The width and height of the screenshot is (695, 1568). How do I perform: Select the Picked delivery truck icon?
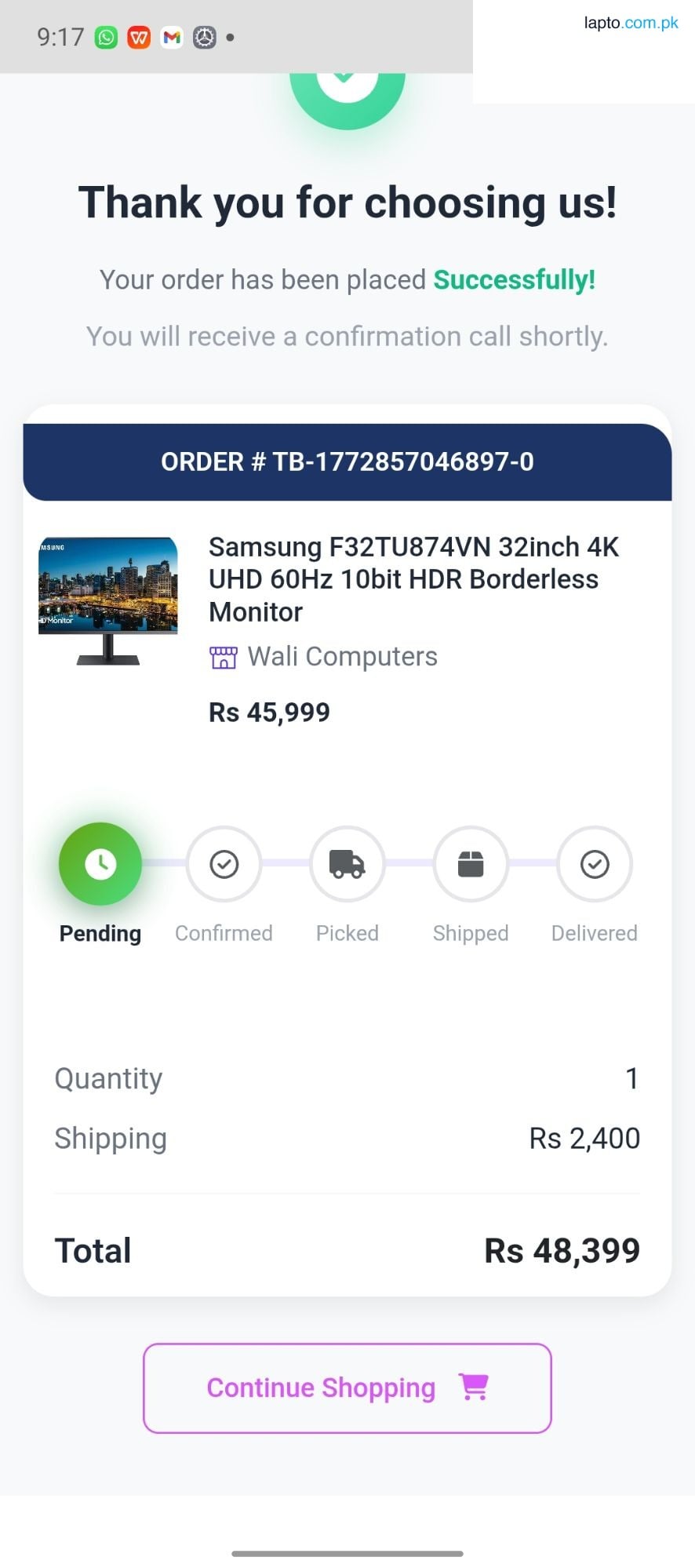tap(347, 864)
